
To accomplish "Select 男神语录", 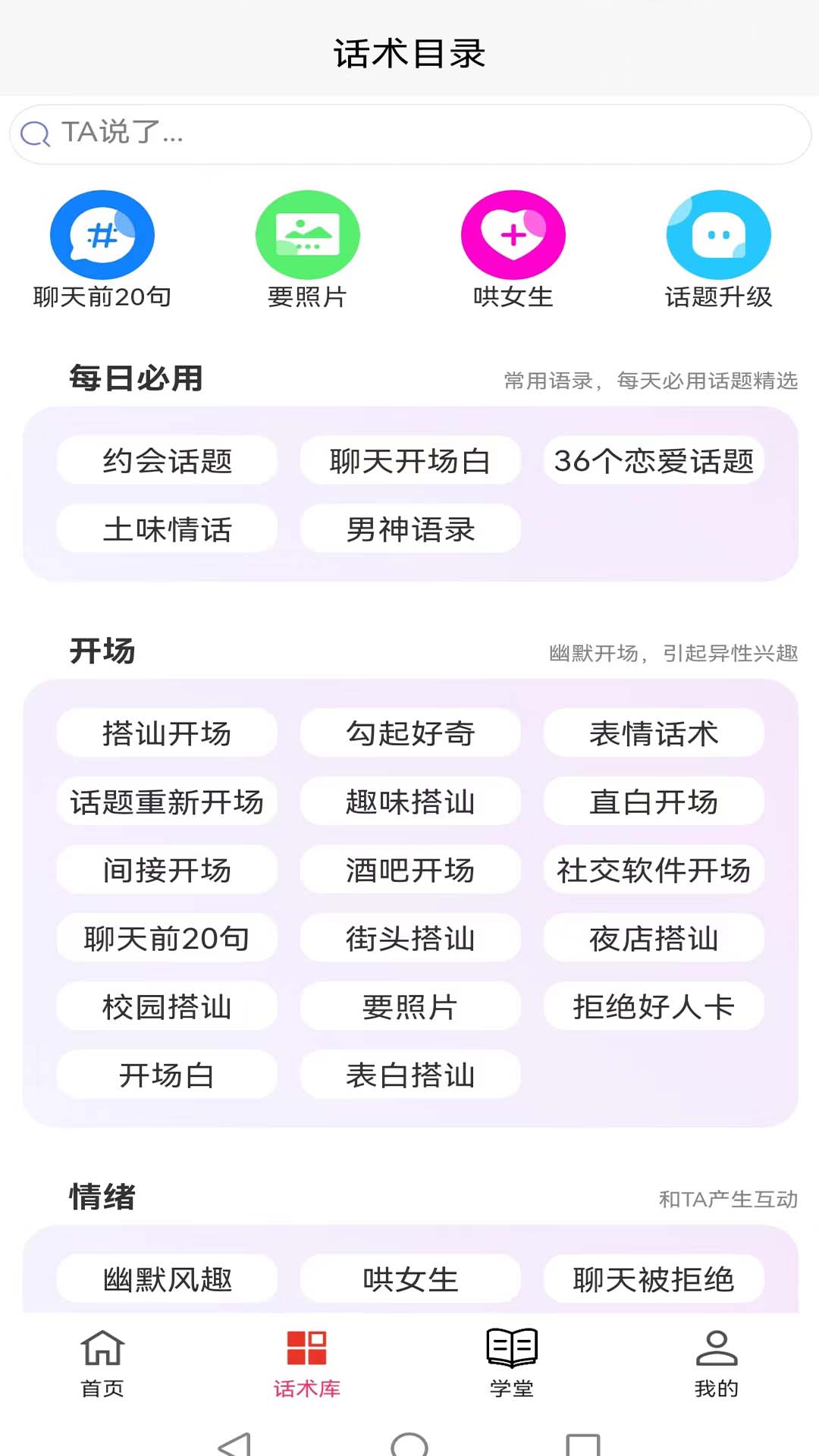I will [x=410, y=529].
